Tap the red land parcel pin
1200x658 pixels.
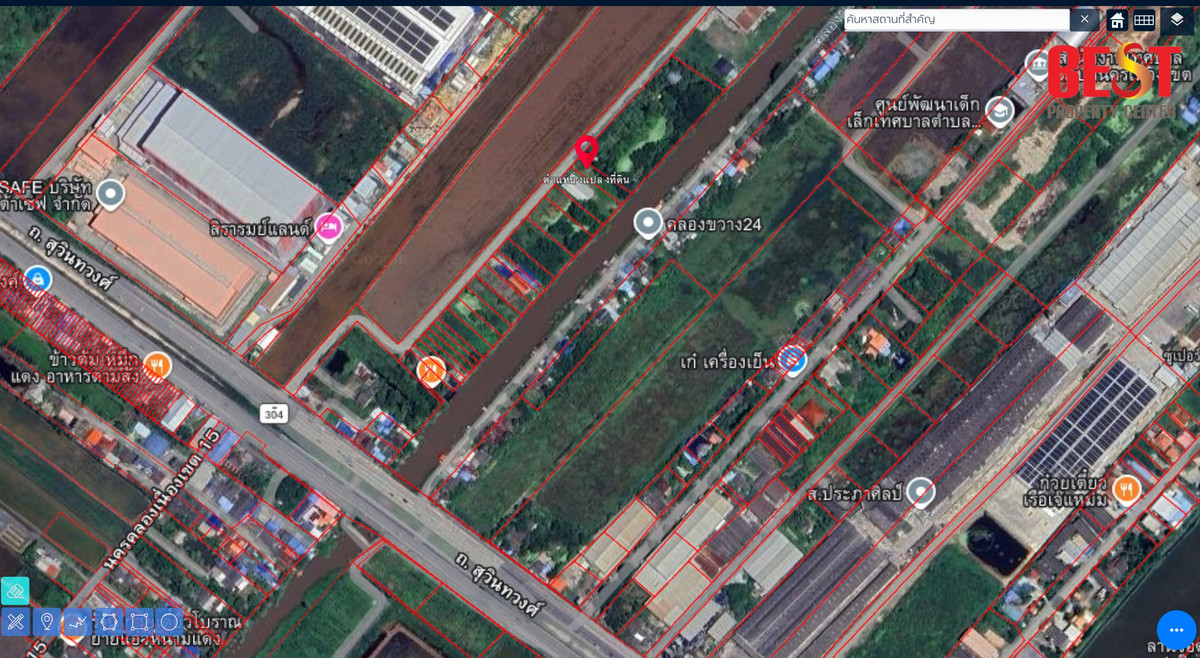pos(587,151)
